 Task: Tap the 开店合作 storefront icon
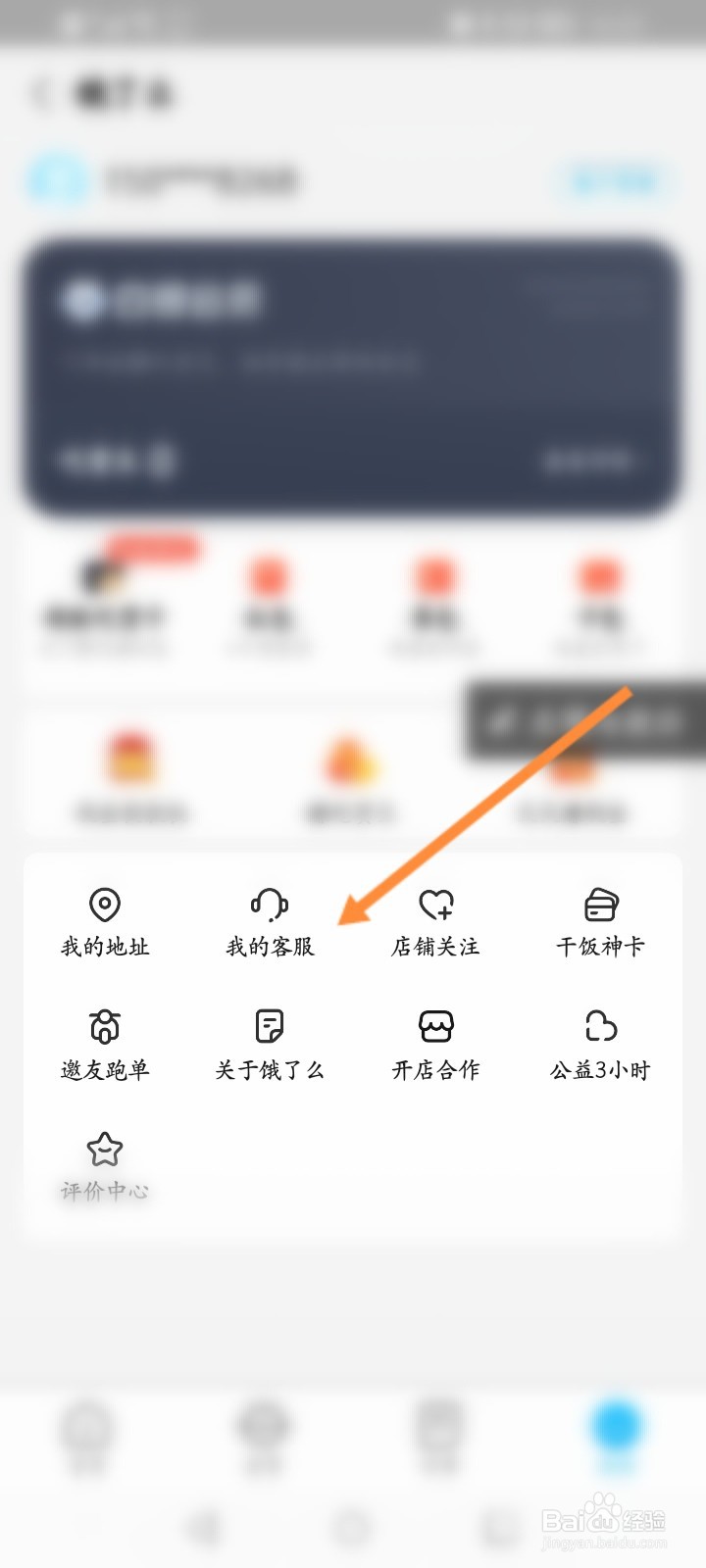(433, 1027)
